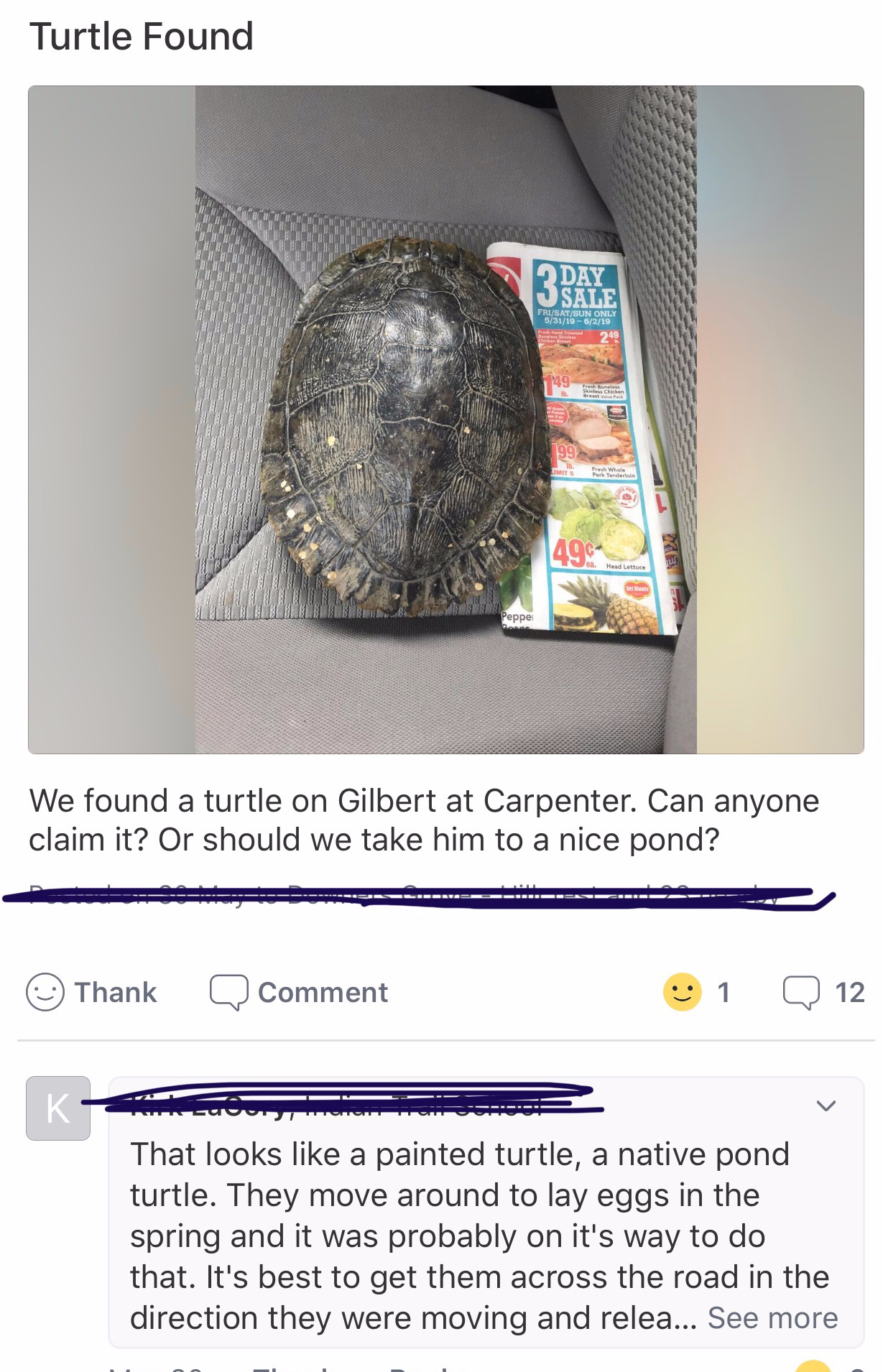Screen dimensions: 883x1372
Task: Open commenter's K avatar profile
Action: [x=58, y=1108]
